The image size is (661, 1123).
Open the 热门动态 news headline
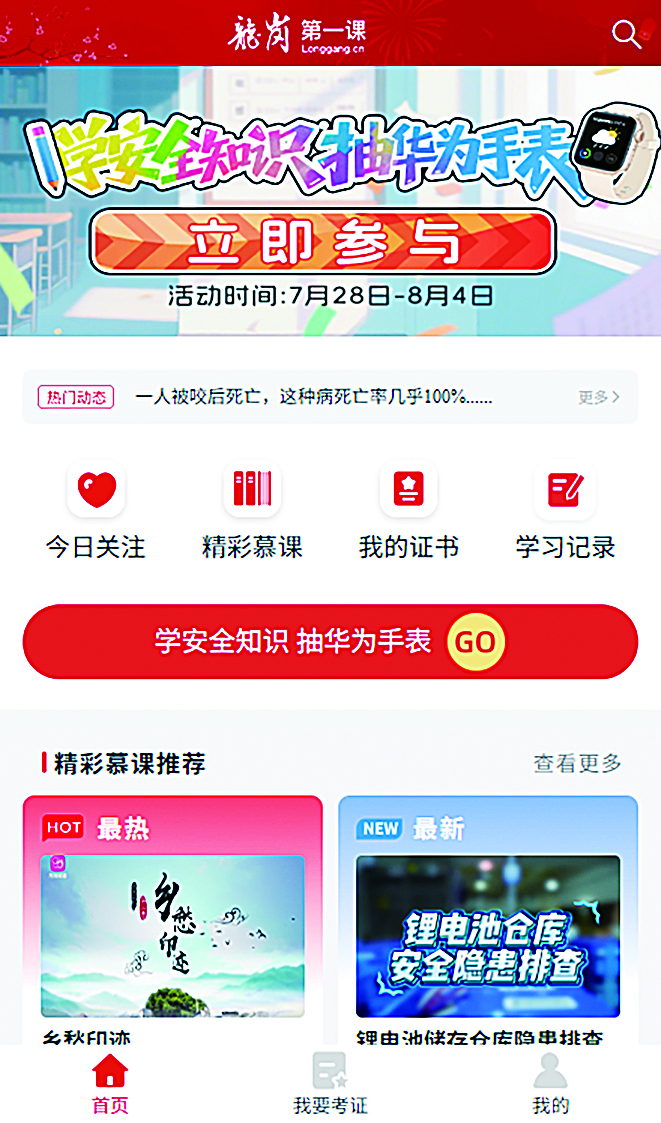click(313, 397)
